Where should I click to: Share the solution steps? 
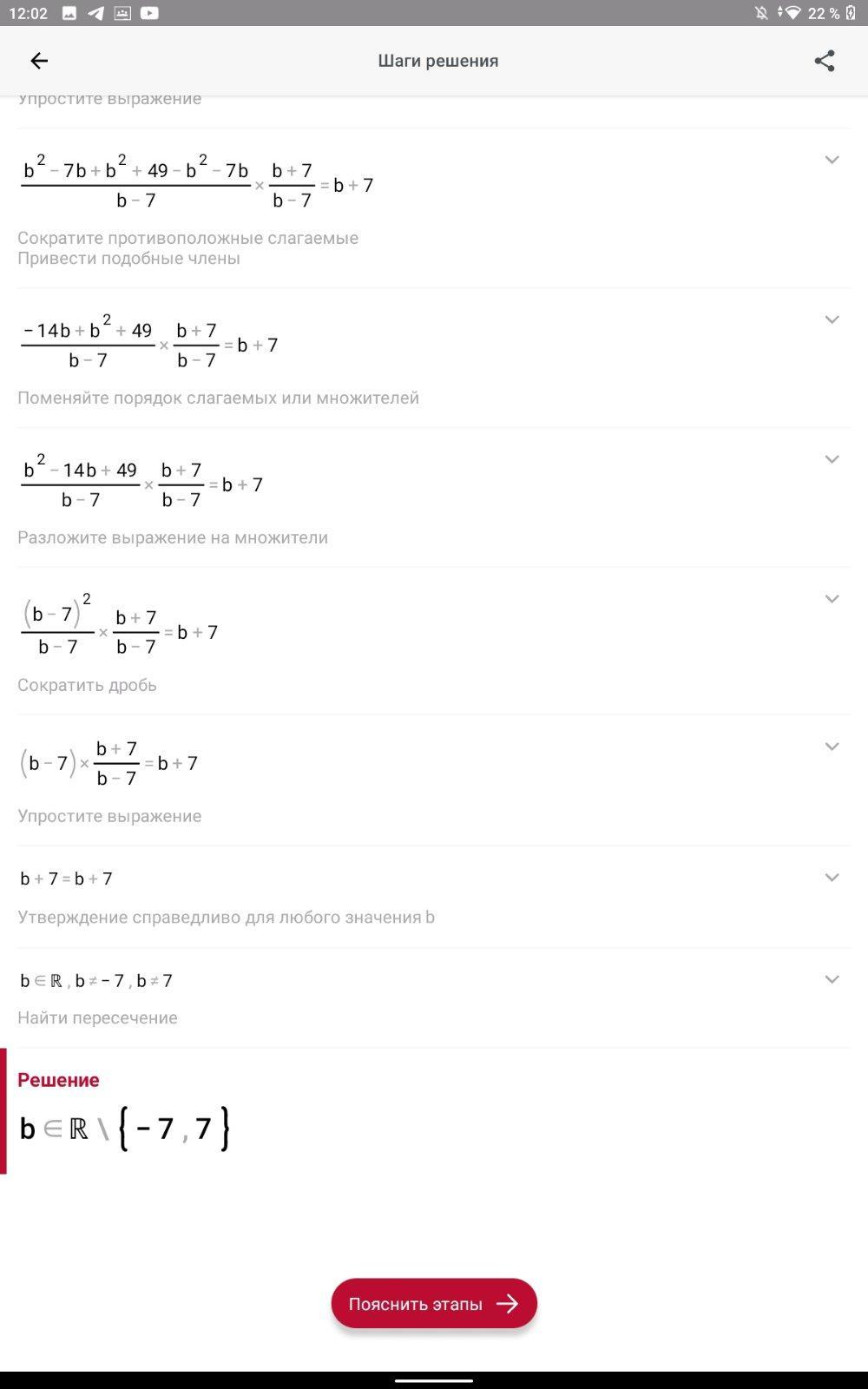click(824, 61)
